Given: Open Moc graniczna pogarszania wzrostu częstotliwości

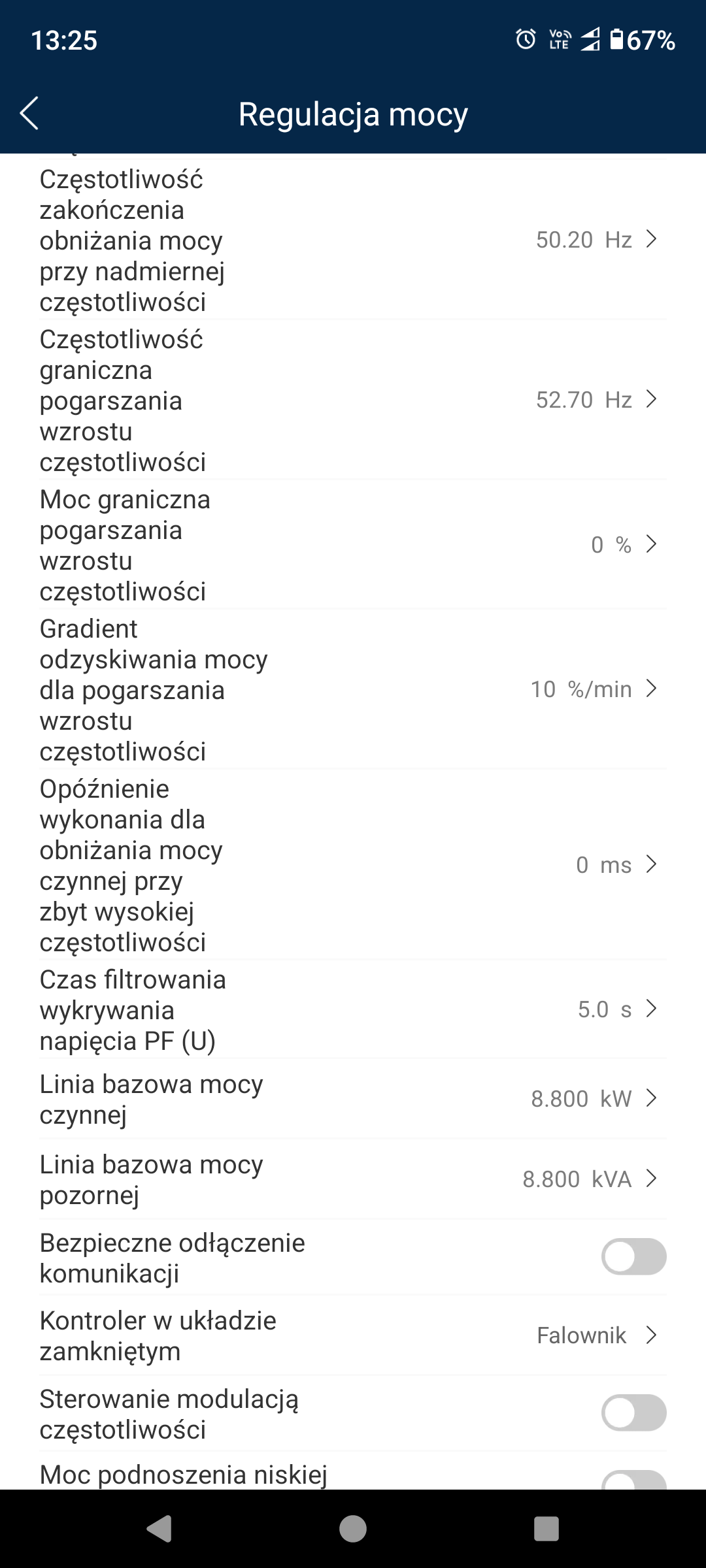Looking at the screenshot, I should 353,545.
